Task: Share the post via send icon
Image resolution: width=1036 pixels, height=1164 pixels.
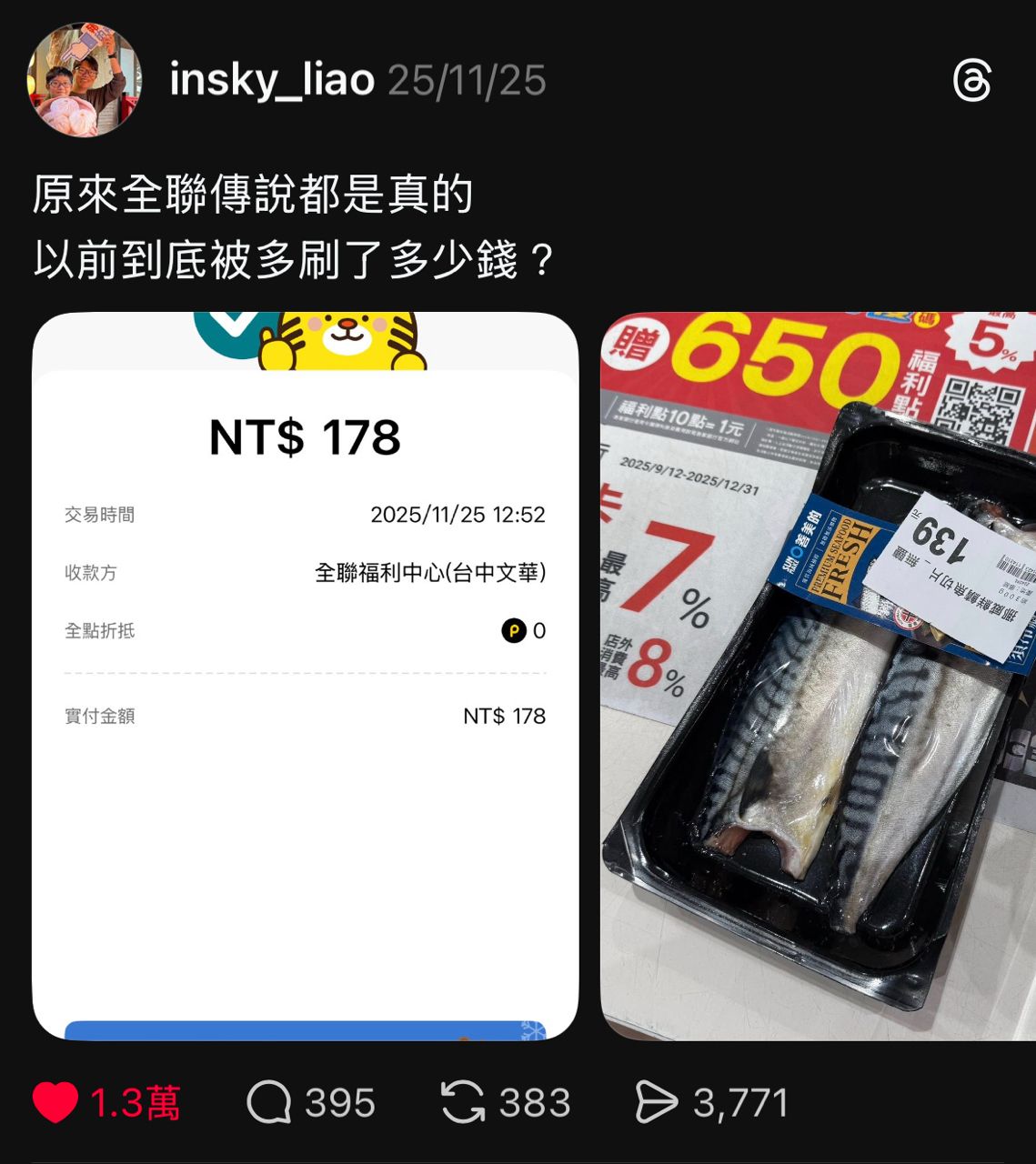Action: point(656,1103)
